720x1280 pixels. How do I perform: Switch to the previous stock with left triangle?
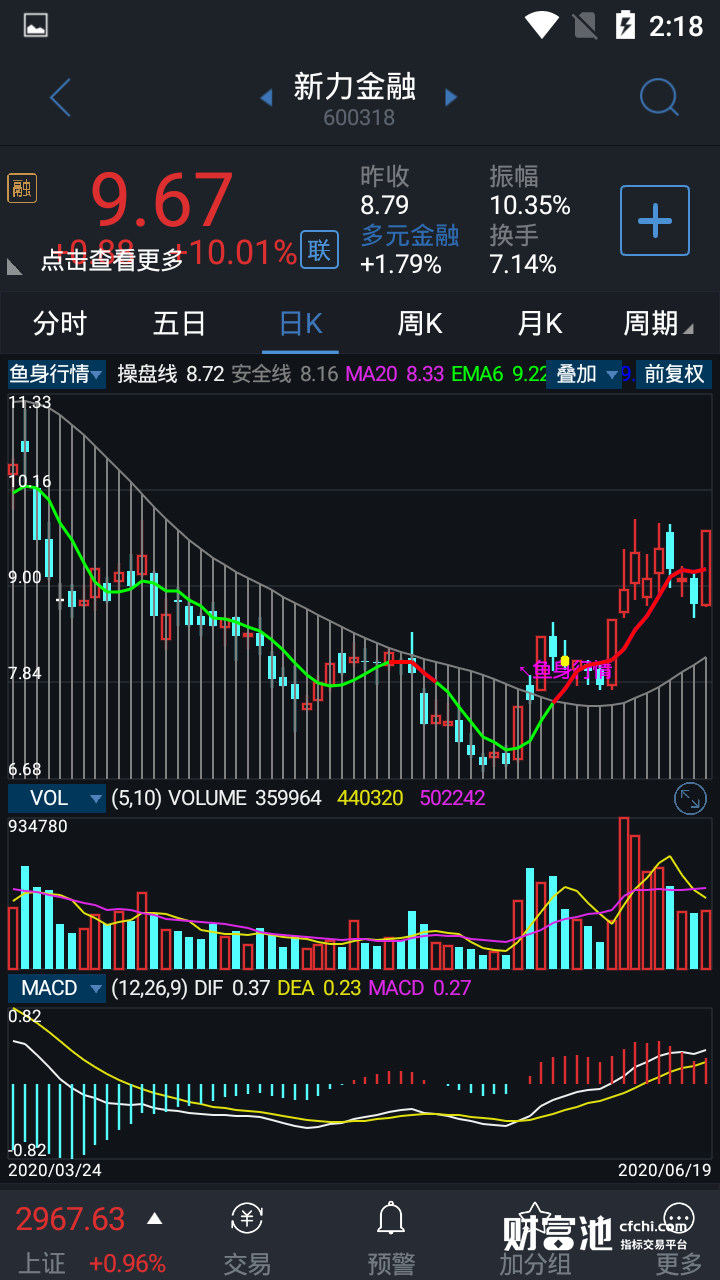click(266, 98)
